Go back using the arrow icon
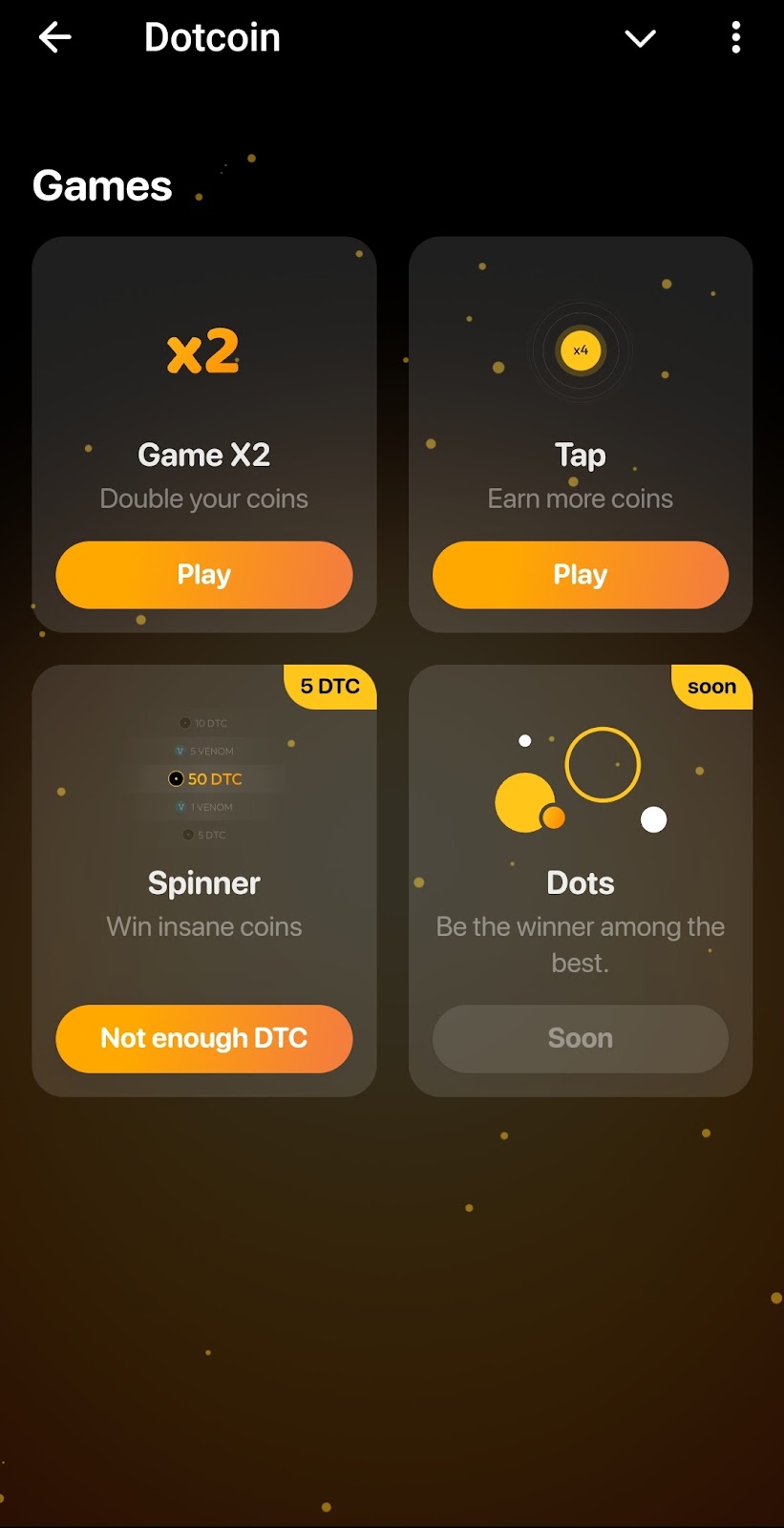Viewport: 784px width, 1528px height. [55, 38]
